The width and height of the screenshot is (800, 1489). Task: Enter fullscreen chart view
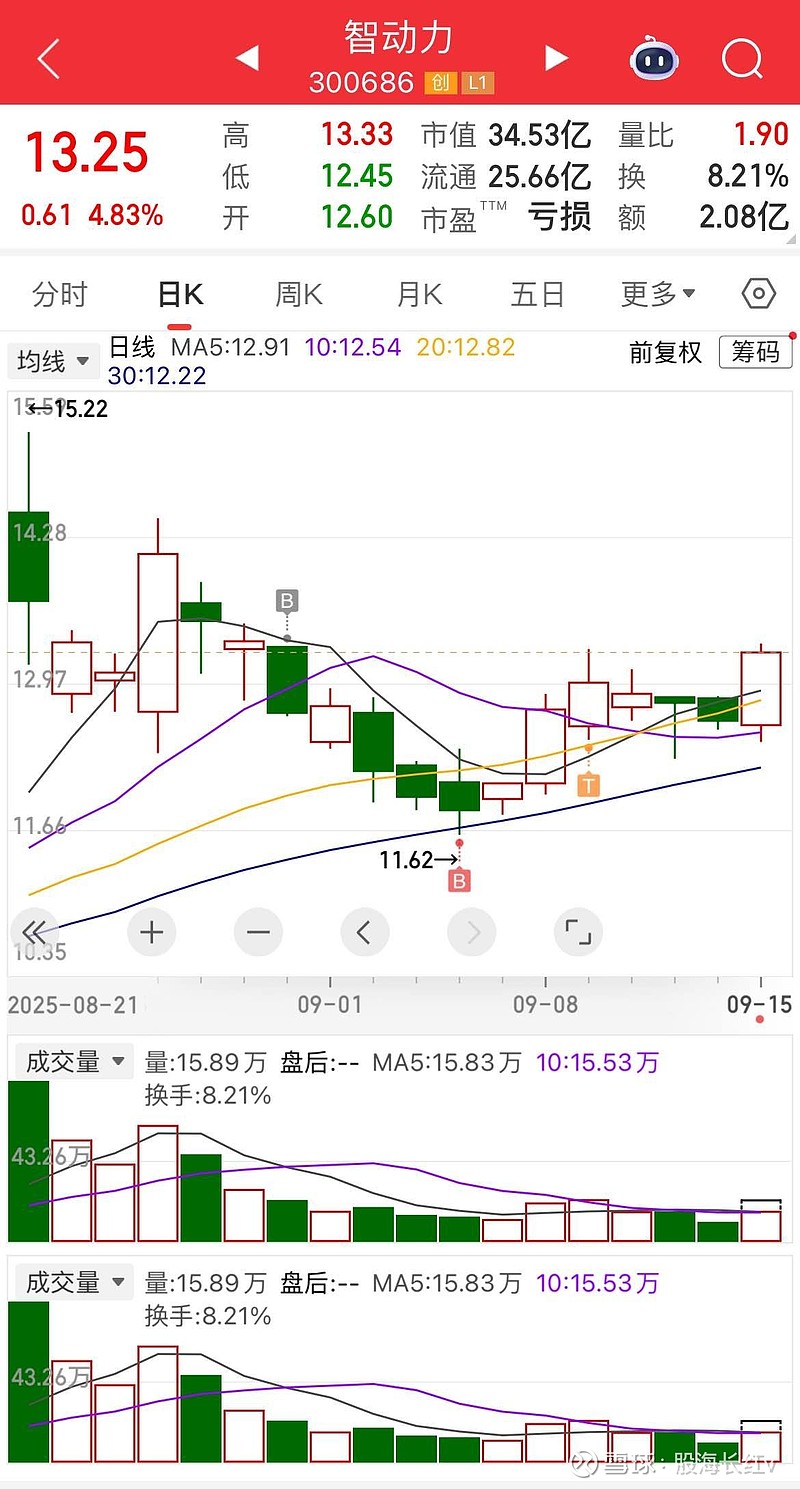pyautogui.click(x=578, y=933)
